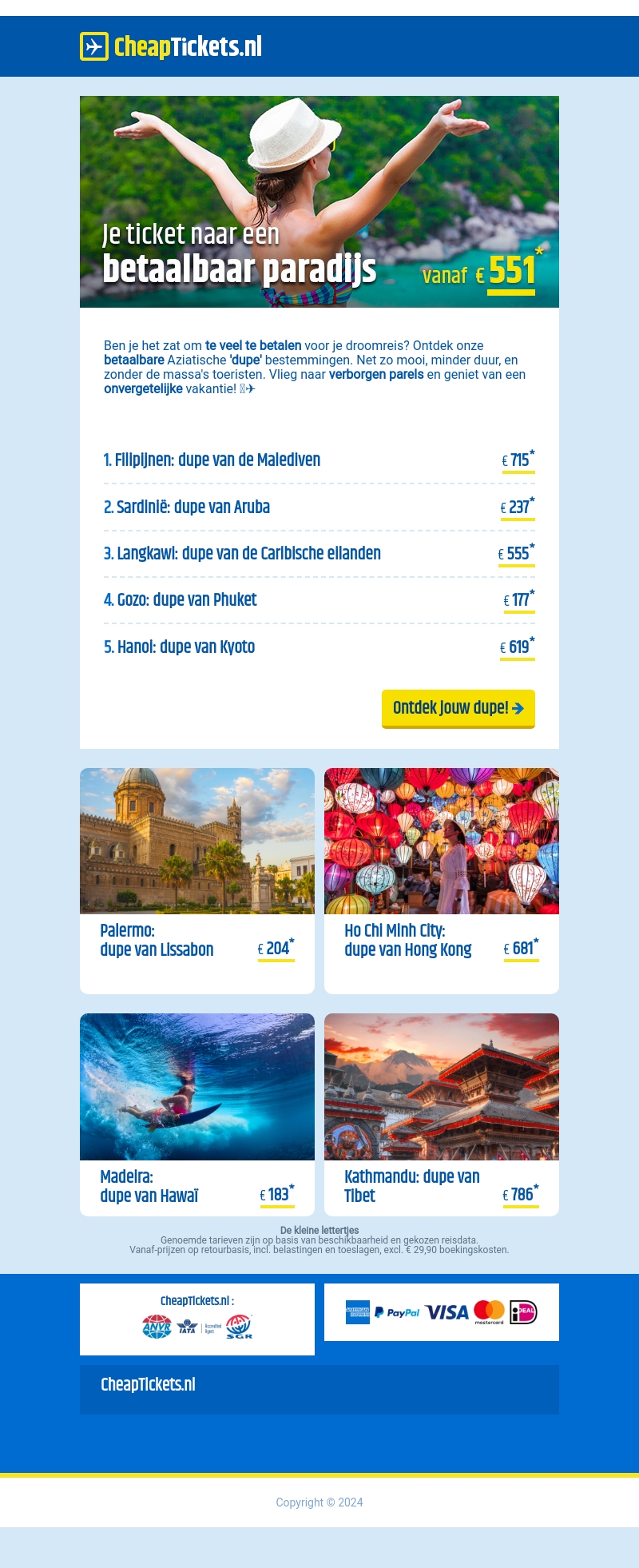This screenshot has width=639, height=1568.
Task: Open the Ho Chi Minh City card
Action: pos(441,879)
